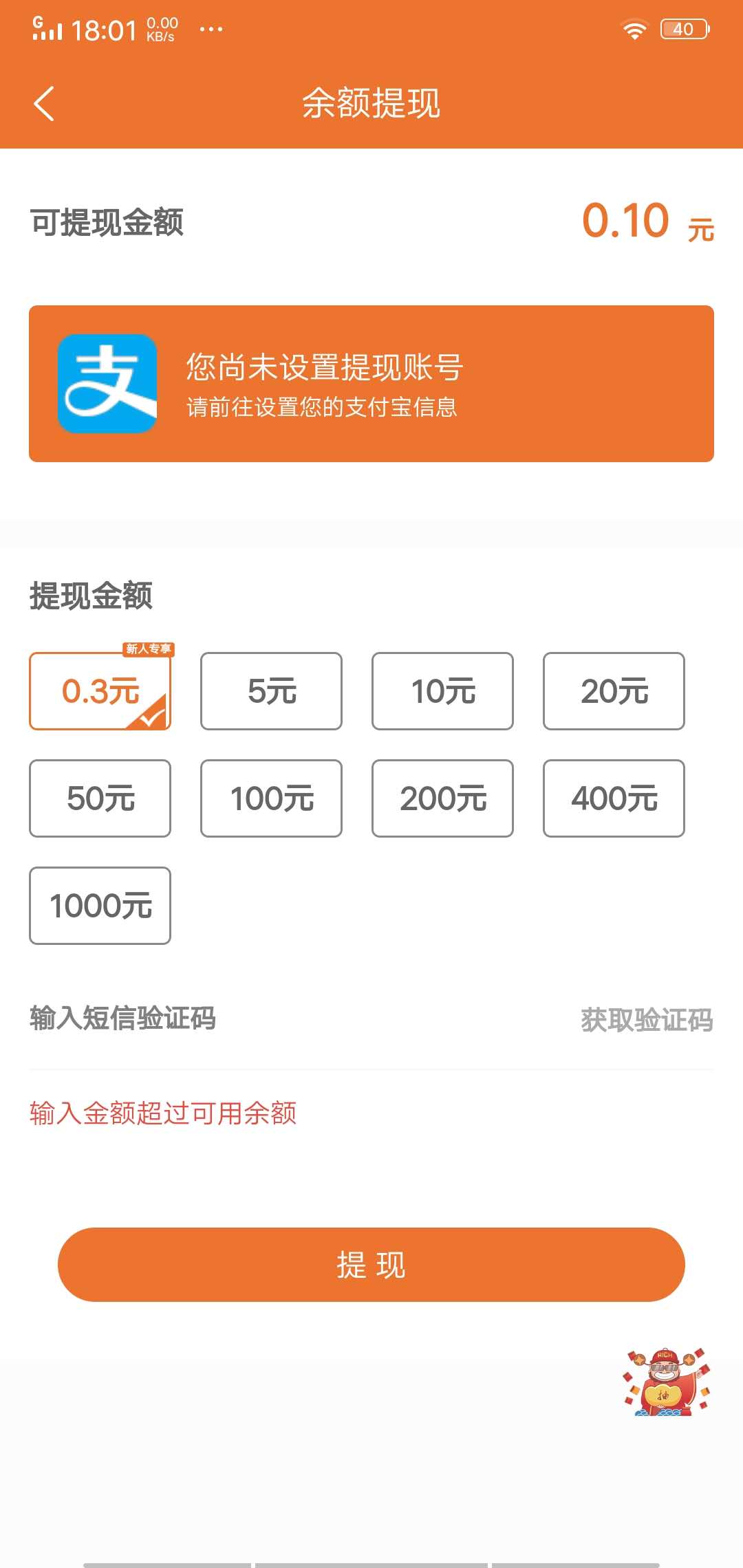Tap the 余额提现 title text

[371, 105]
